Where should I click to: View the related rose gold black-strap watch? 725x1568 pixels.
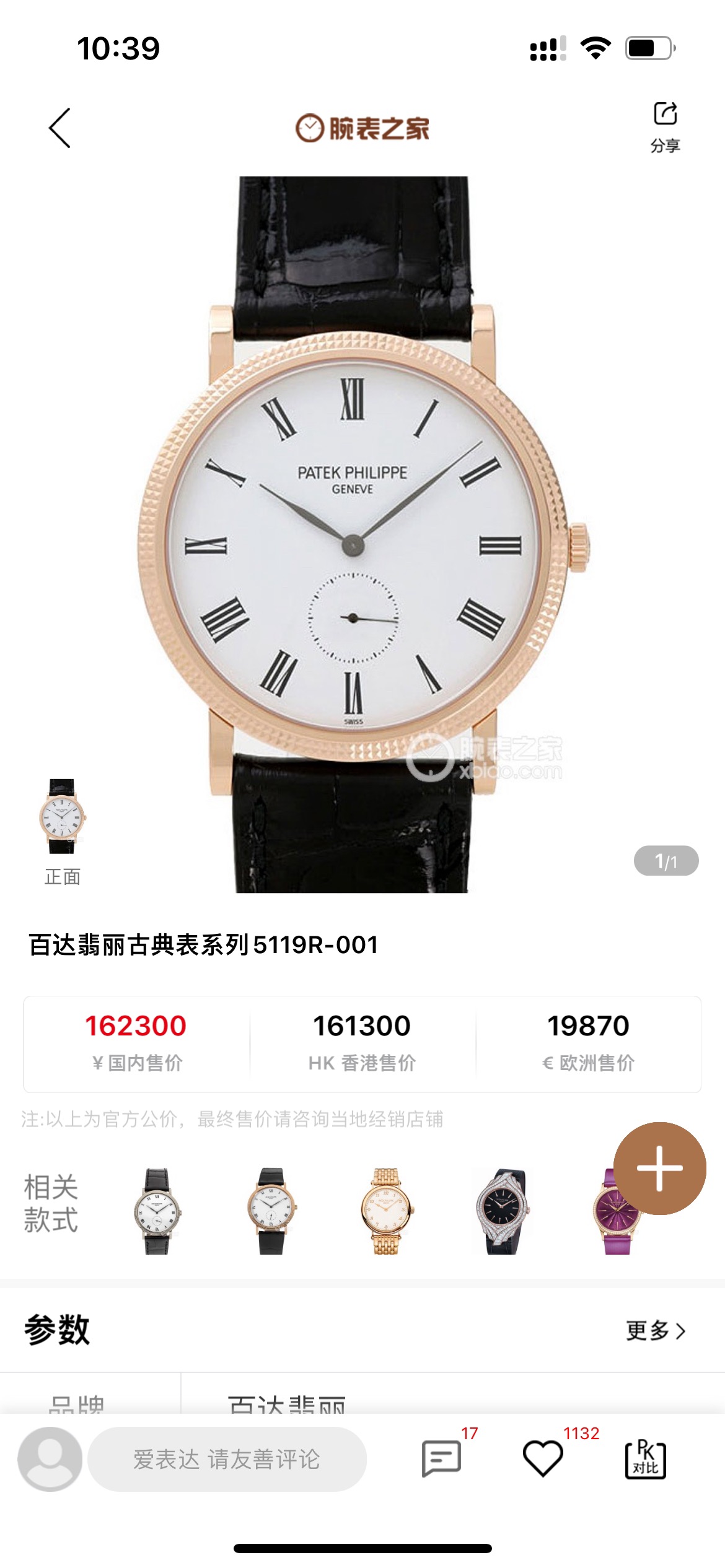pyautogui.click(x=271, y=1211)
